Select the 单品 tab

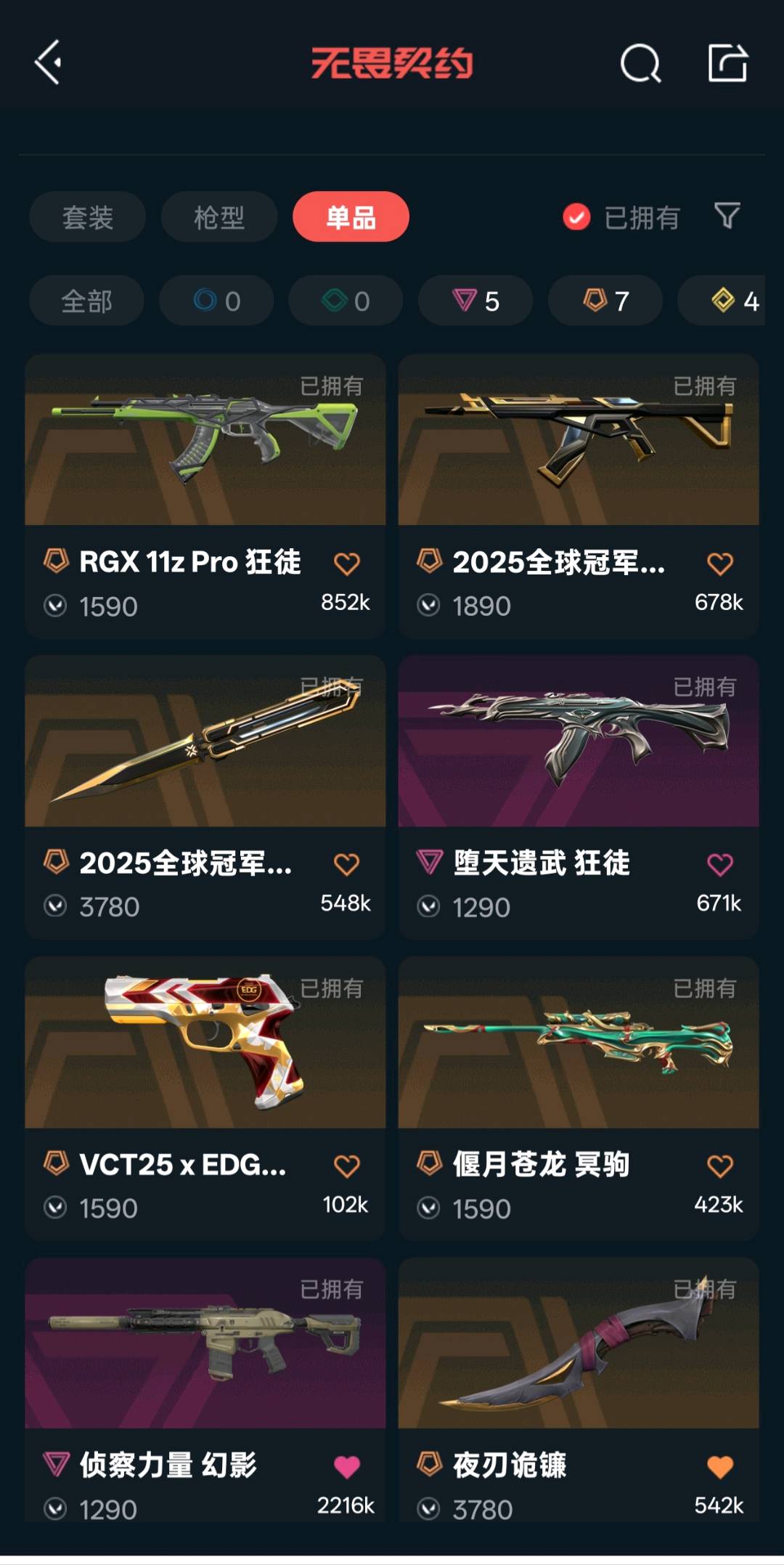351,217
